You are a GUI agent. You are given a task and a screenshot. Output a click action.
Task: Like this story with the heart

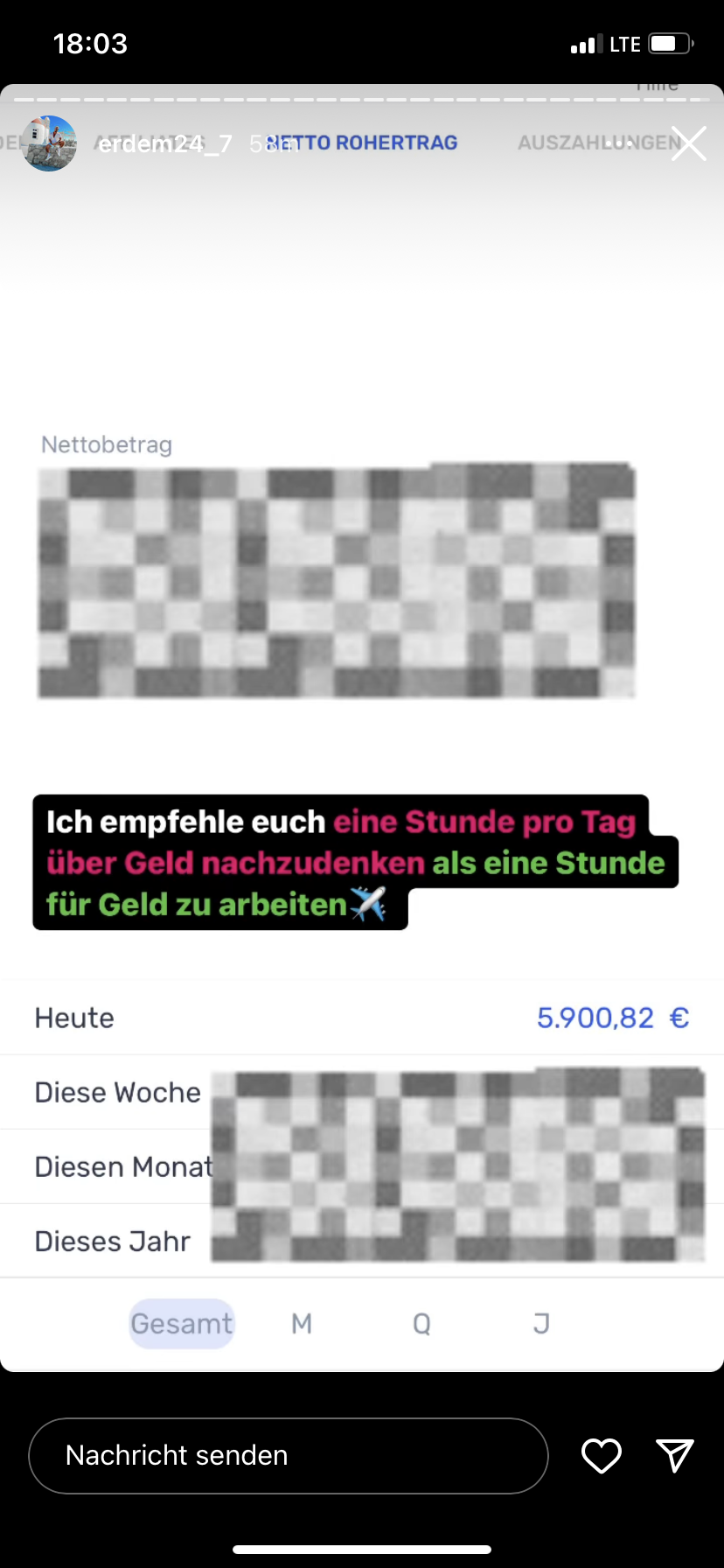tap(602, 1455)
